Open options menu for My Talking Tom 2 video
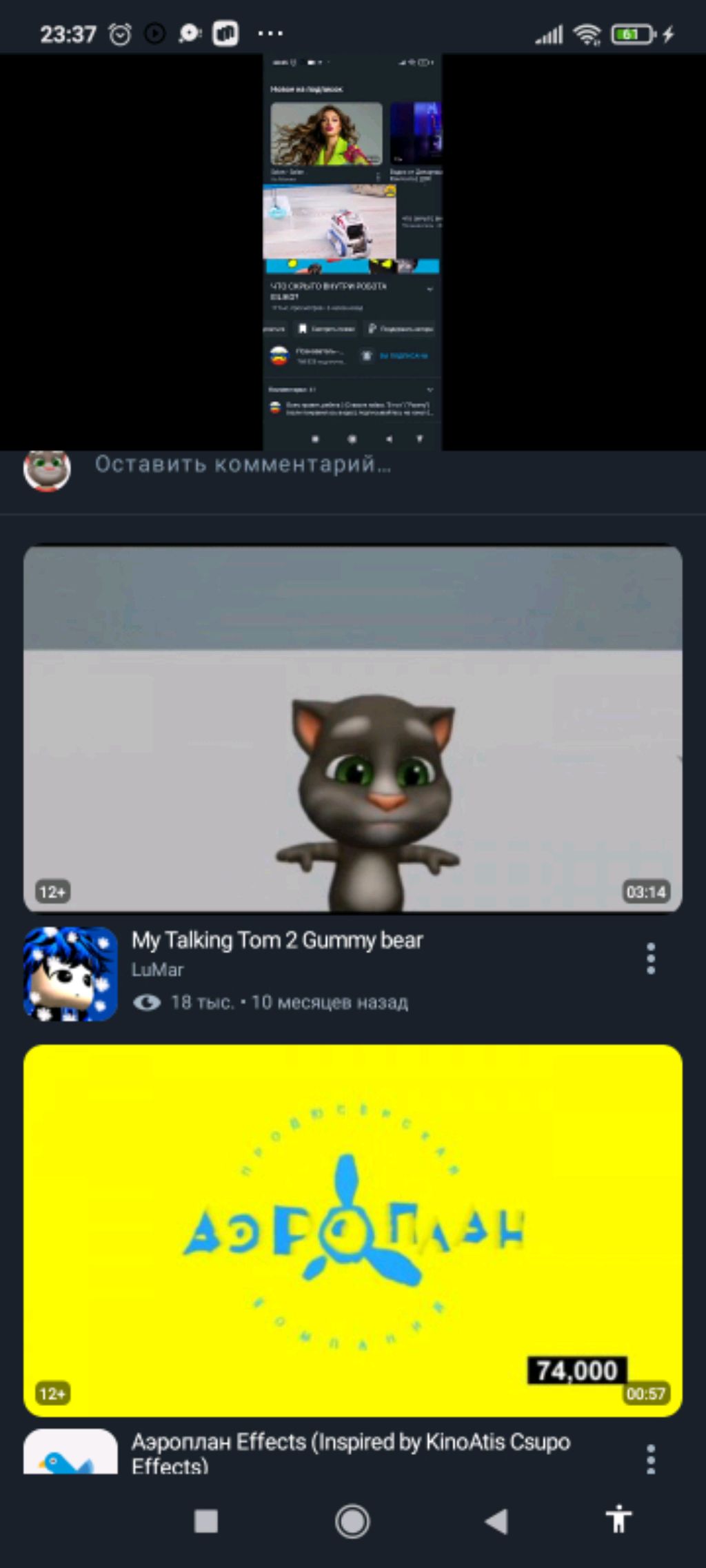Image resolution: width=706 pixels, height=1568 pixels. [x=650, y=959]
